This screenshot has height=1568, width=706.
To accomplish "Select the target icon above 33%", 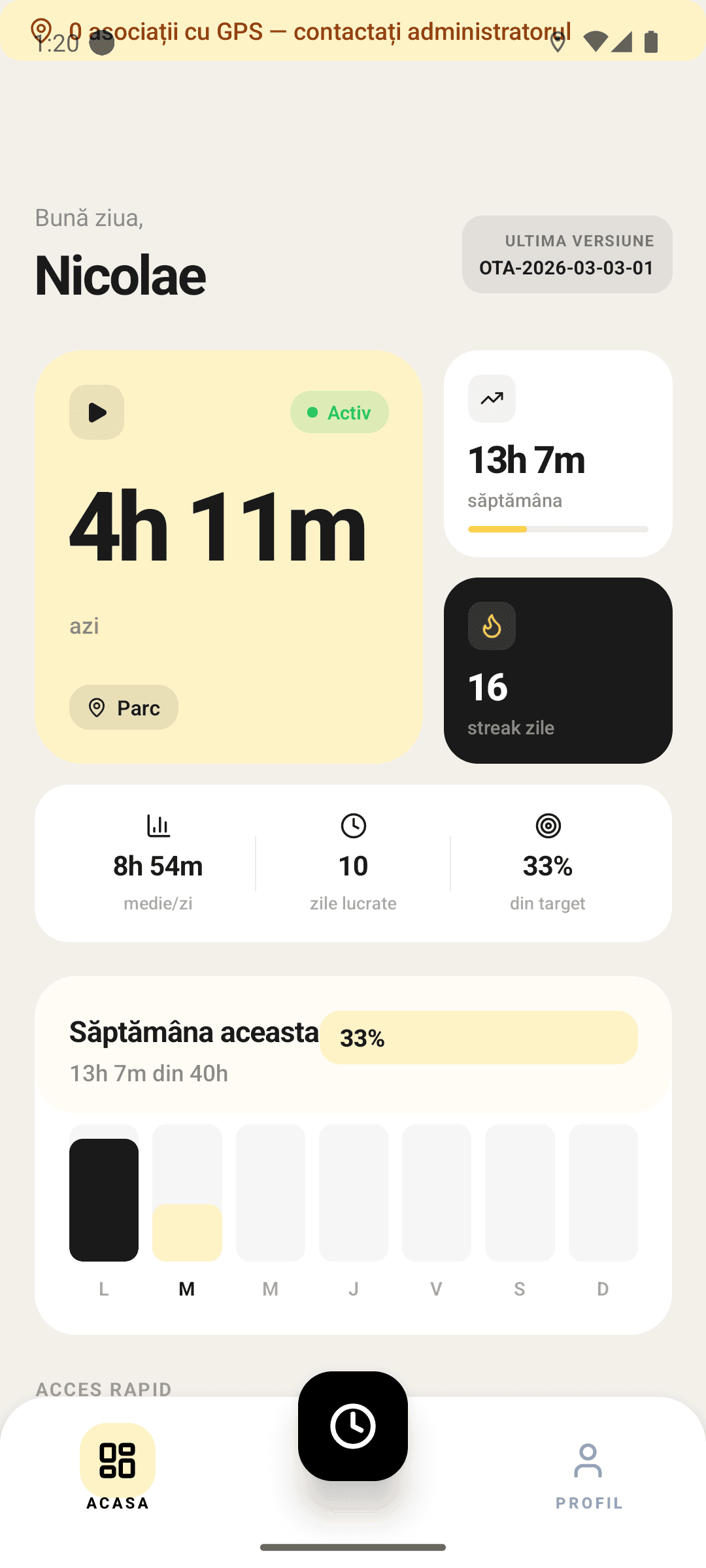I will (548, 825).
